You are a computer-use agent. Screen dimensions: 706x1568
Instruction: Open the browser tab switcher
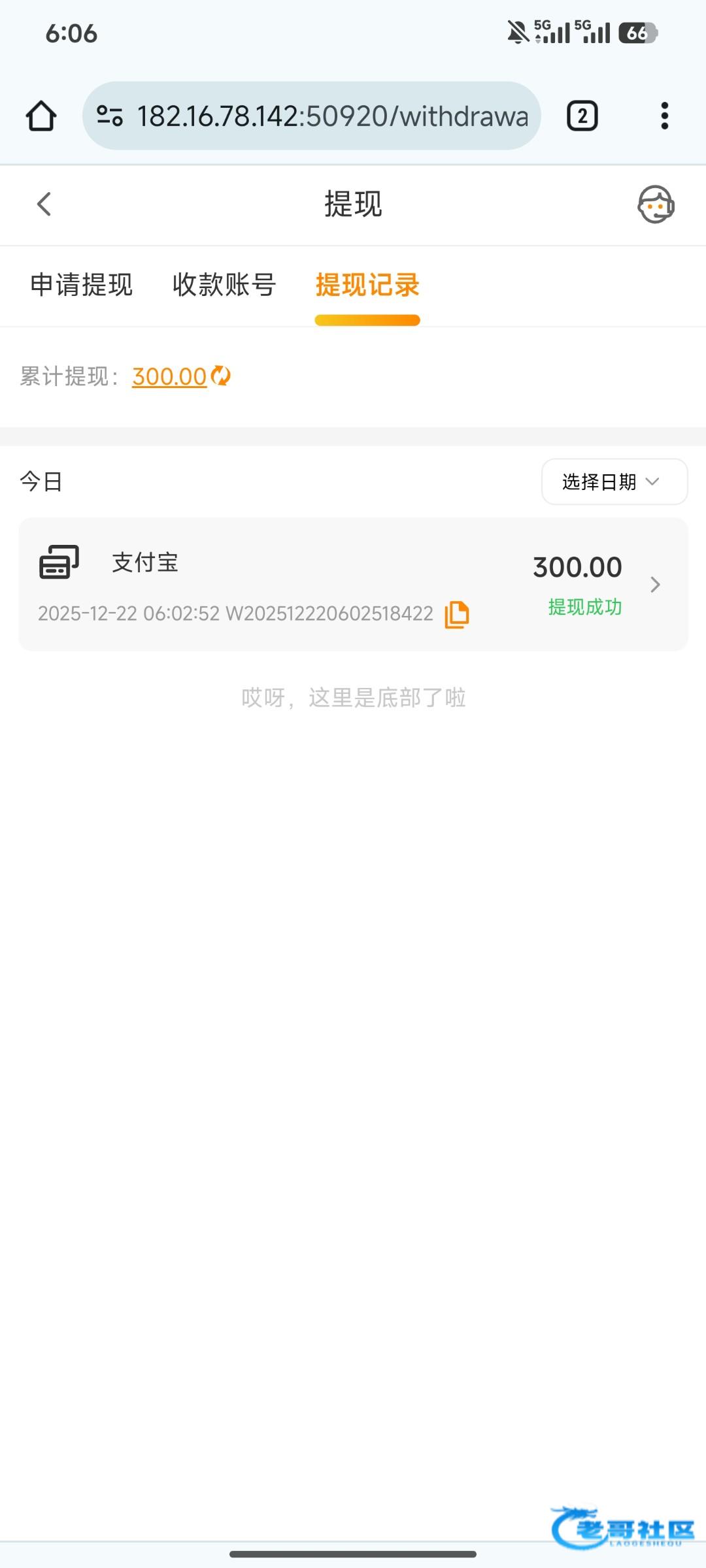pyautogui.click(x=582, y=116)
